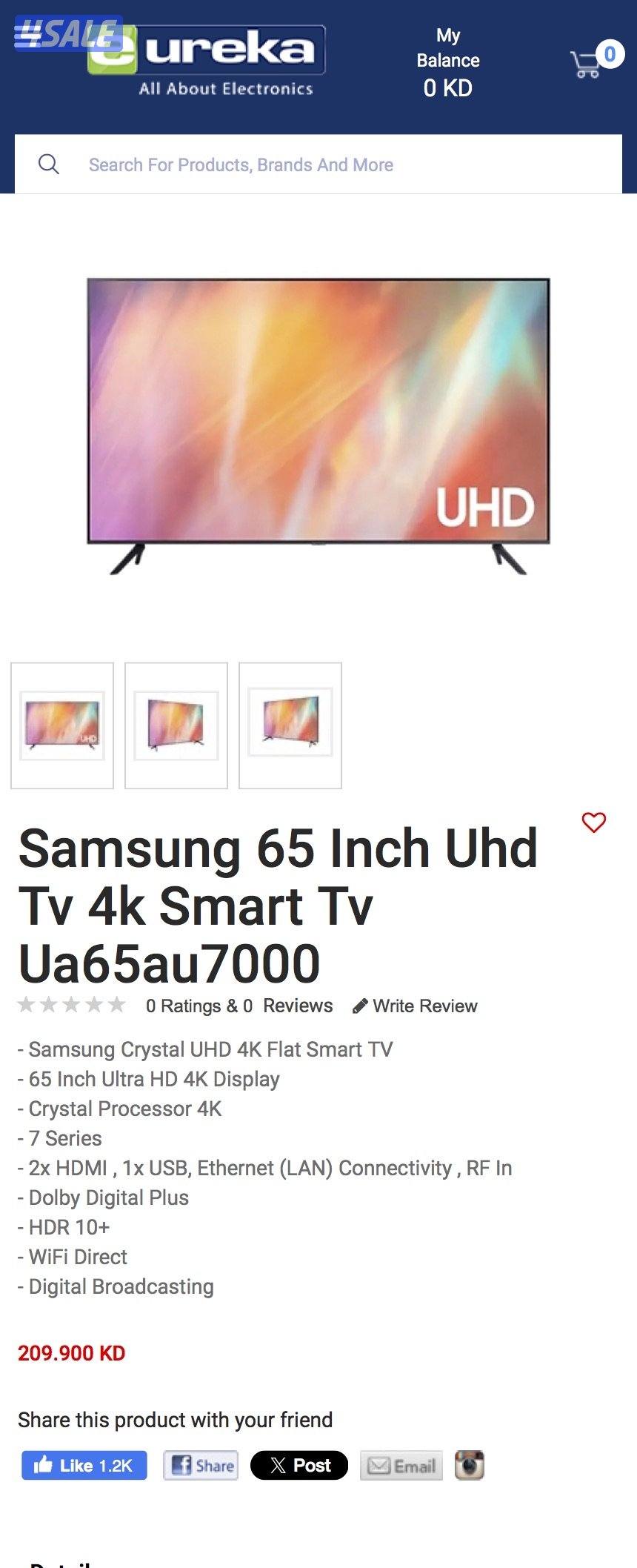Add product to wishlist via heart icon
The height and width of the screenshot is (1568, 637).
[593, 822]
